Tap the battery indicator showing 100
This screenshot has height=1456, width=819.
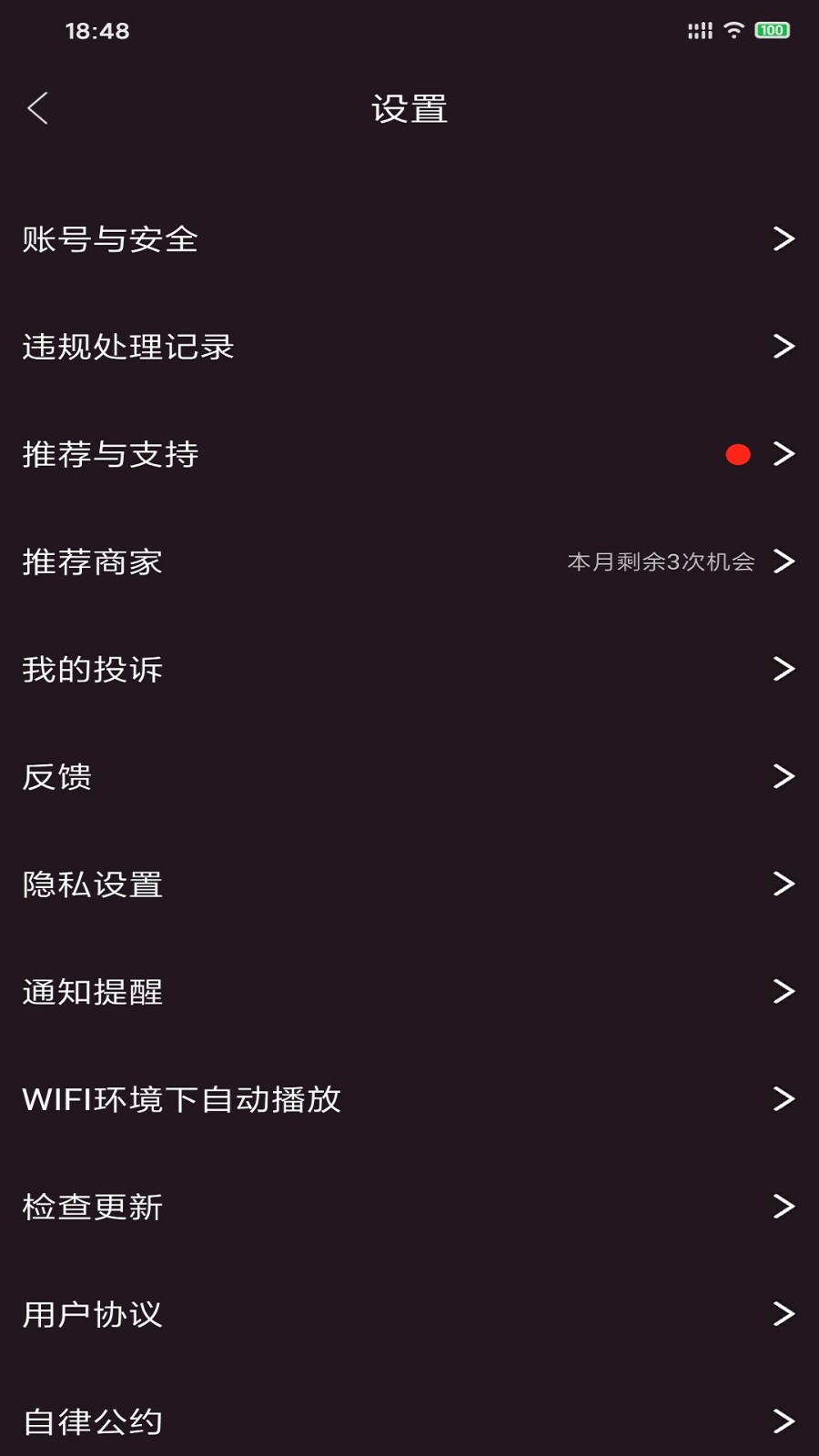coord(773,30)
